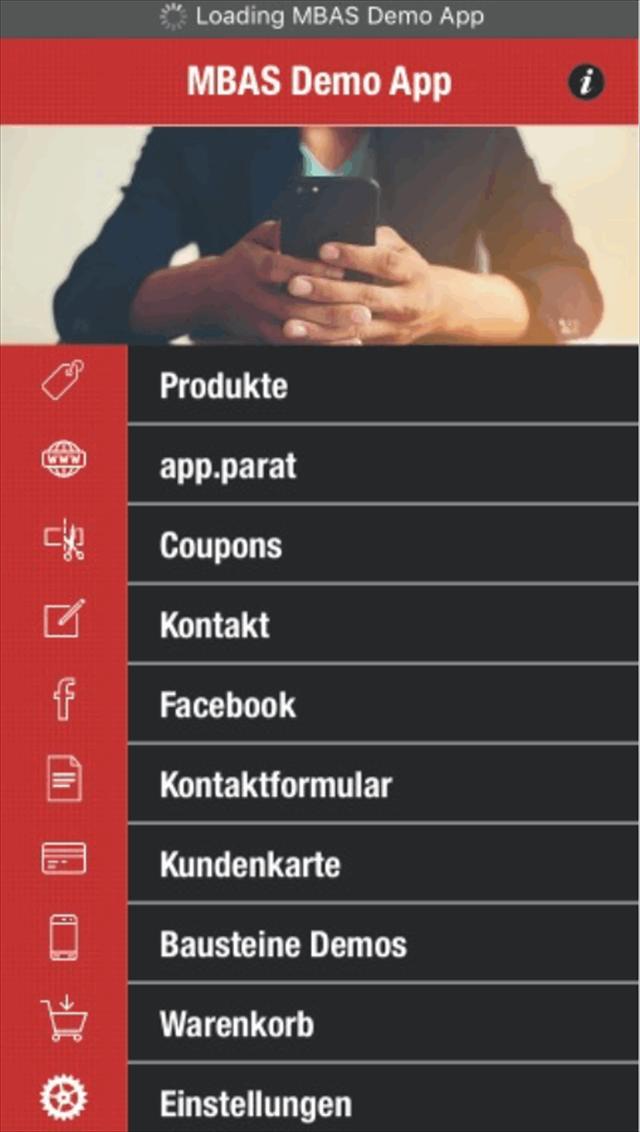
Task: Go to app.parat website entry
Action: 383,465
